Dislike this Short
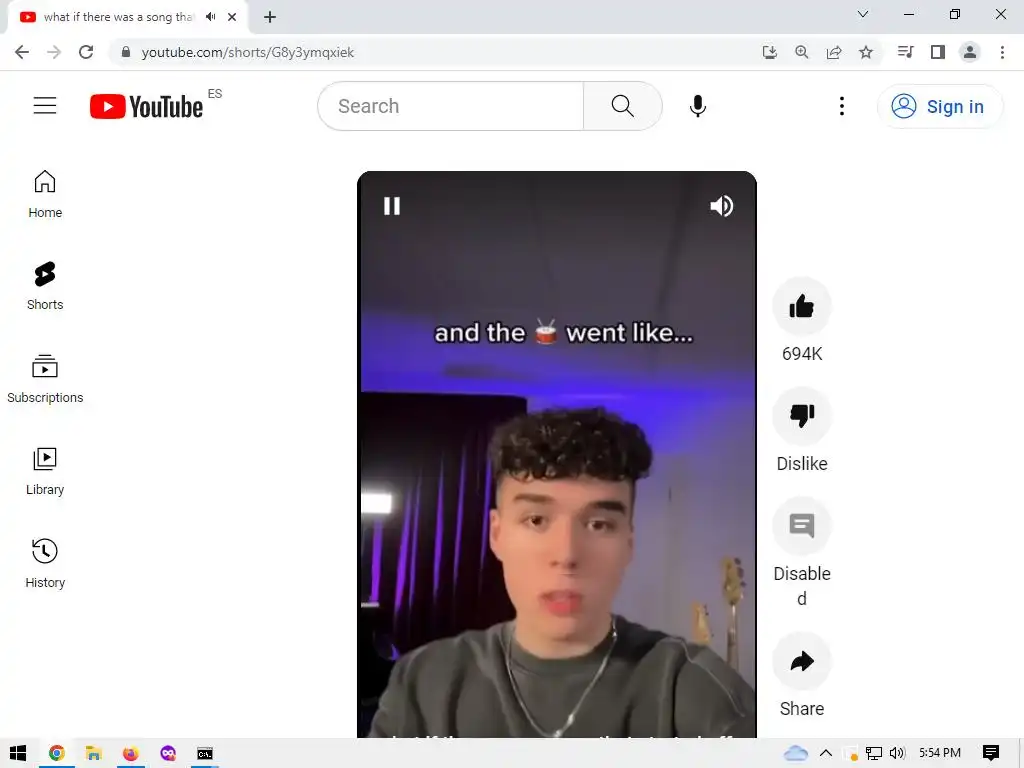This screenshot has height=768, width=1024. point(802,417)
